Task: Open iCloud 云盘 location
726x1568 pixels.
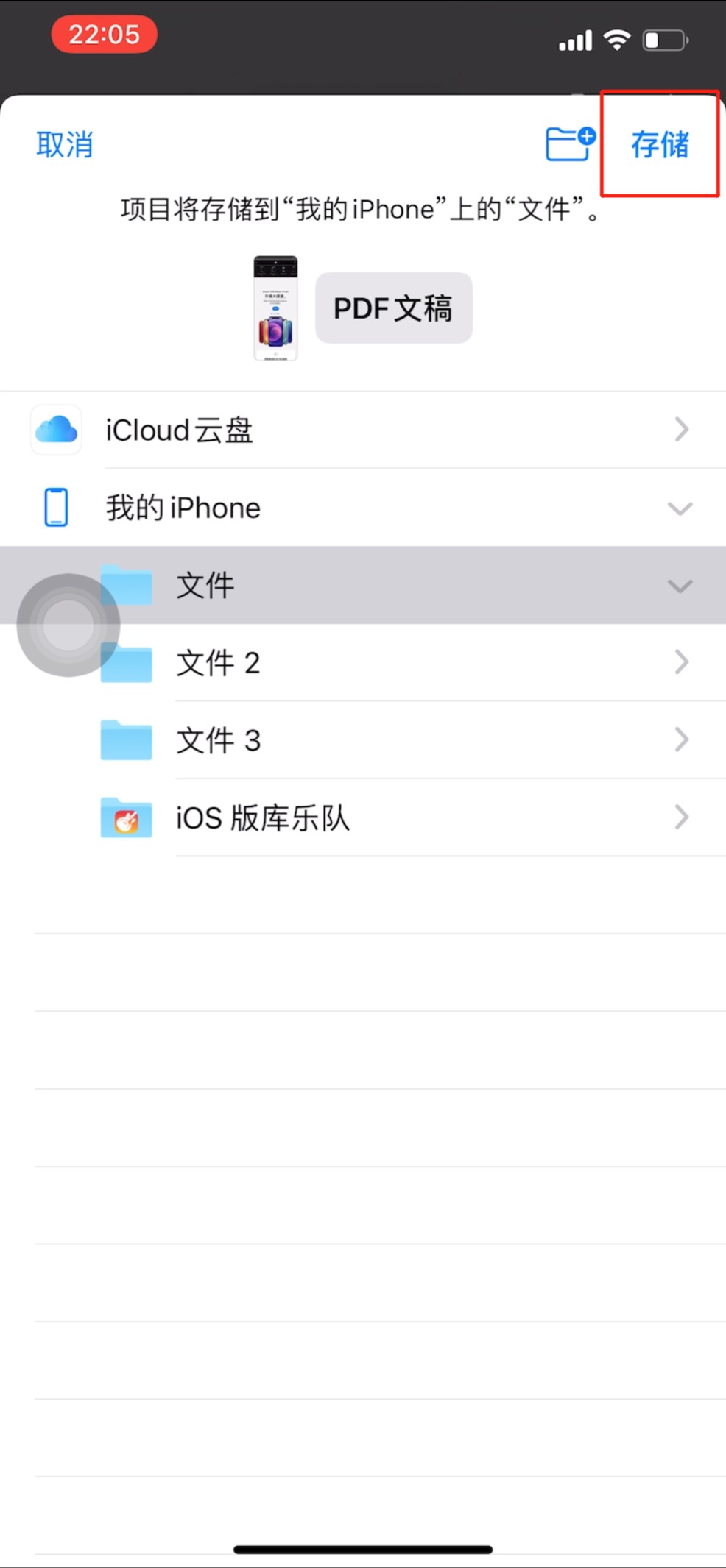Action: (363, 430)
